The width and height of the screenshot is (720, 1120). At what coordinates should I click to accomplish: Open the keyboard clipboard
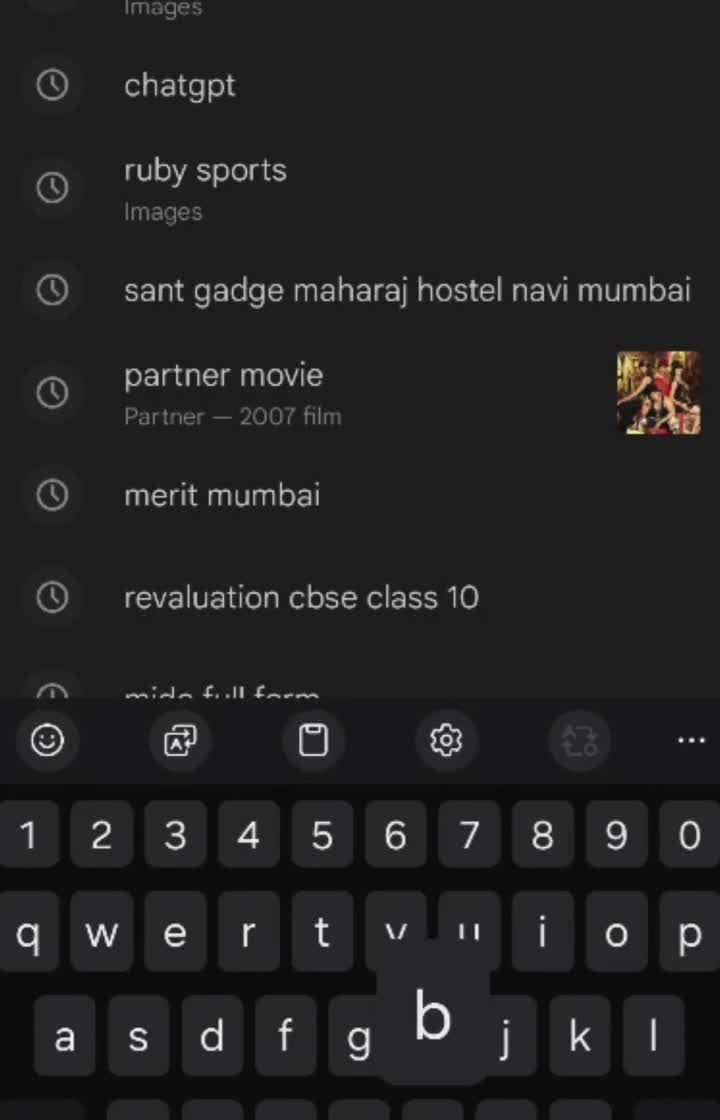coord(313,741)
